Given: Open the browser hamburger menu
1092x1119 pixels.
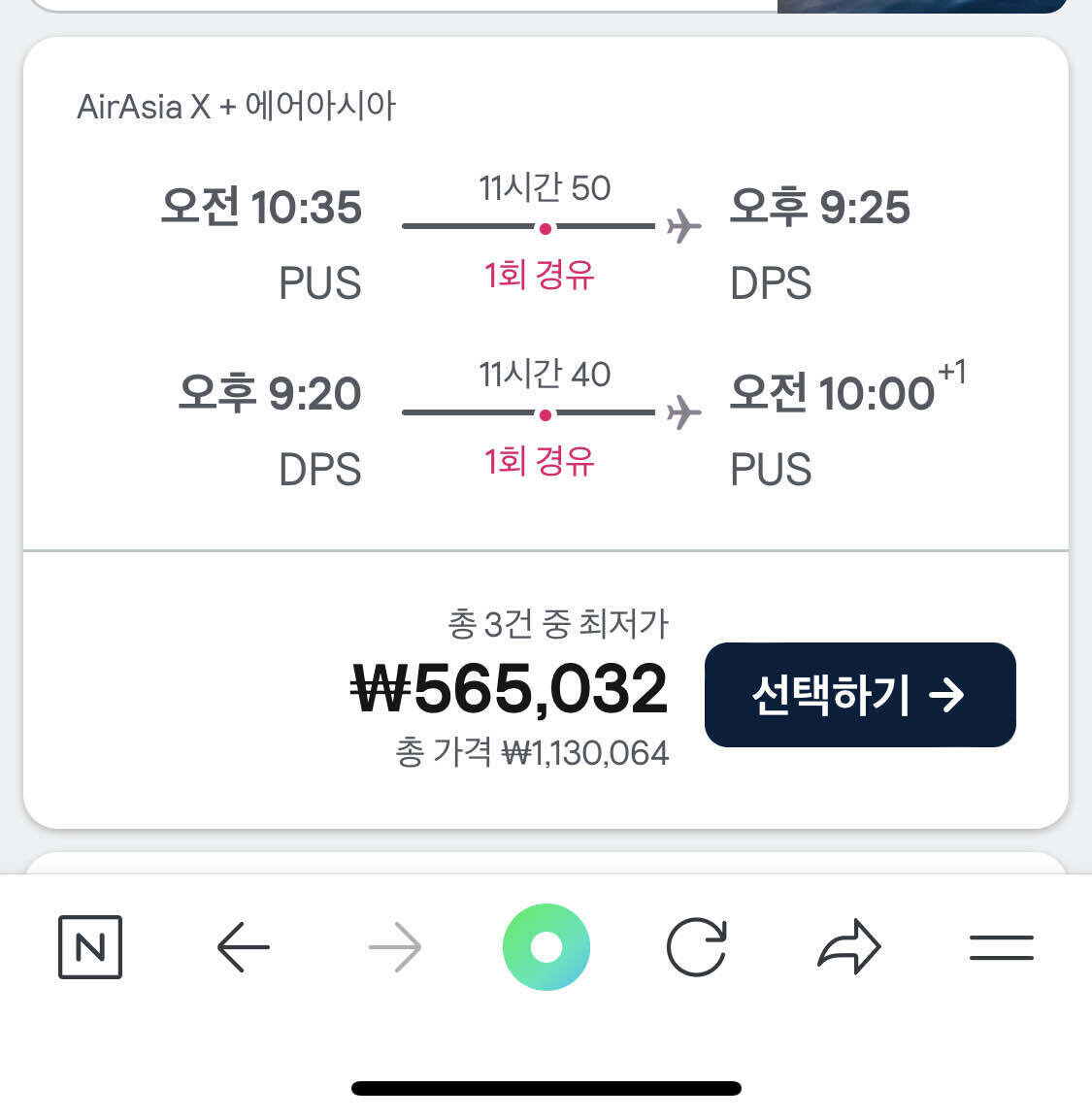Looking at the screenshot, I should pos(1003,946).
